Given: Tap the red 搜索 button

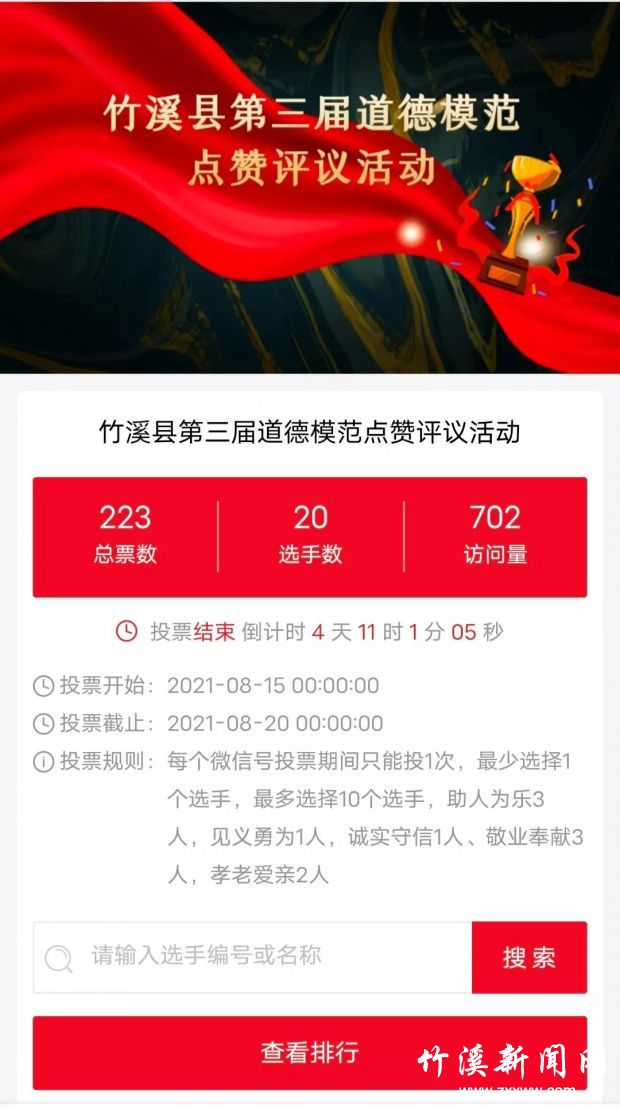Looking at the screenshot, I should pos(529,958).
